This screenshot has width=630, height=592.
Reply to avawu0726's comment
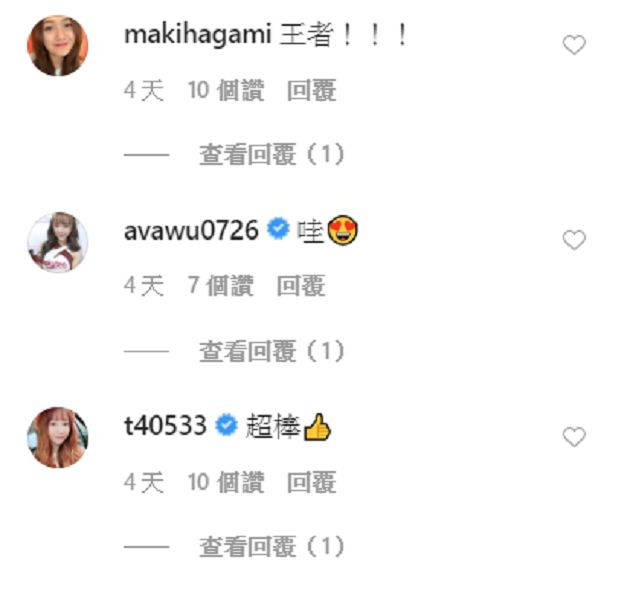tap(301, 287)
